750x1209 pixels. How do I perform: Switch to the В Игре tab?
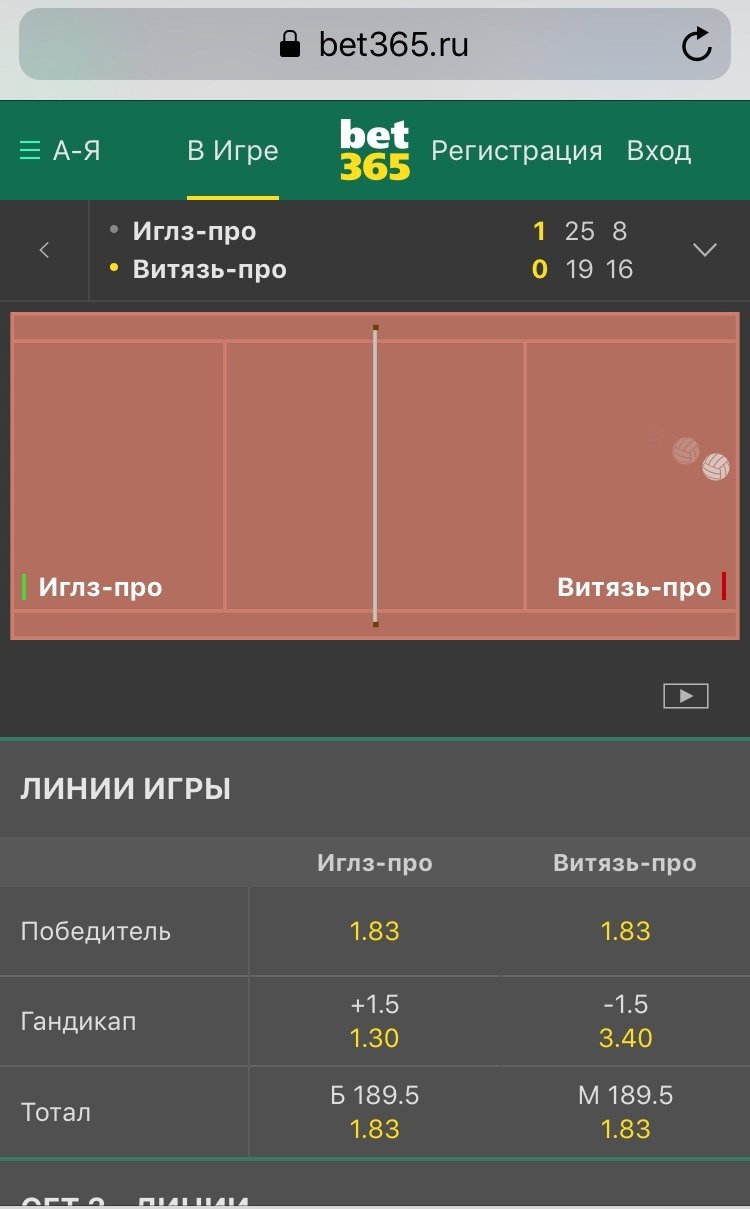click(233, 151)
